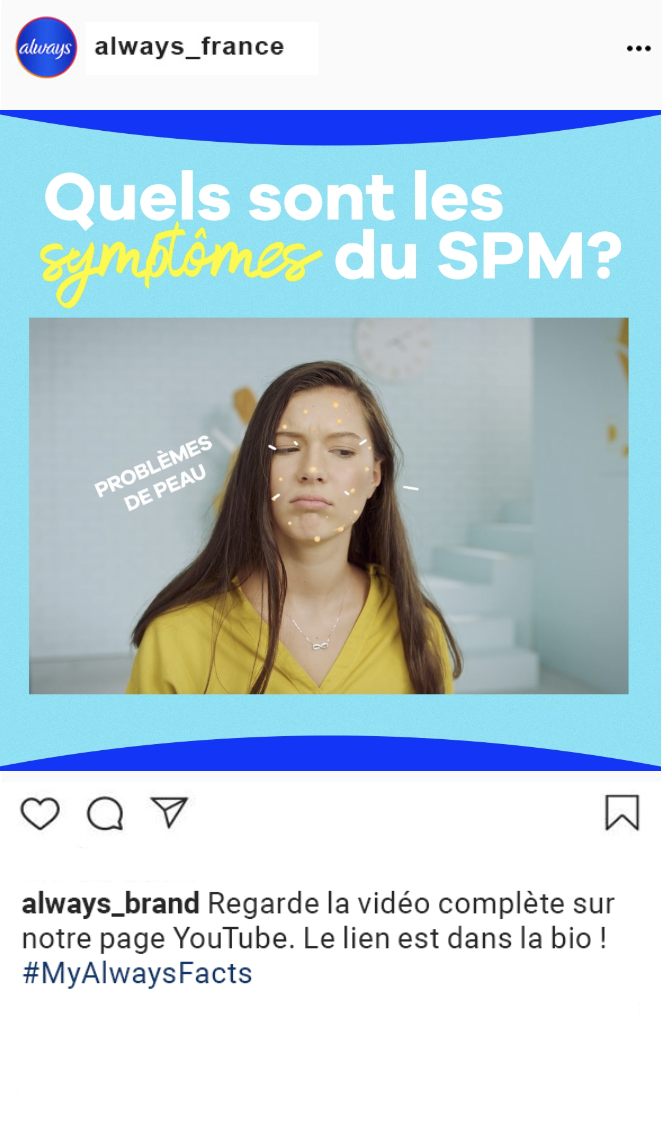The height and width of the screenshot is (1124, 666).
Task: Visit always_brand from the caption
Action: pos(110,904)
